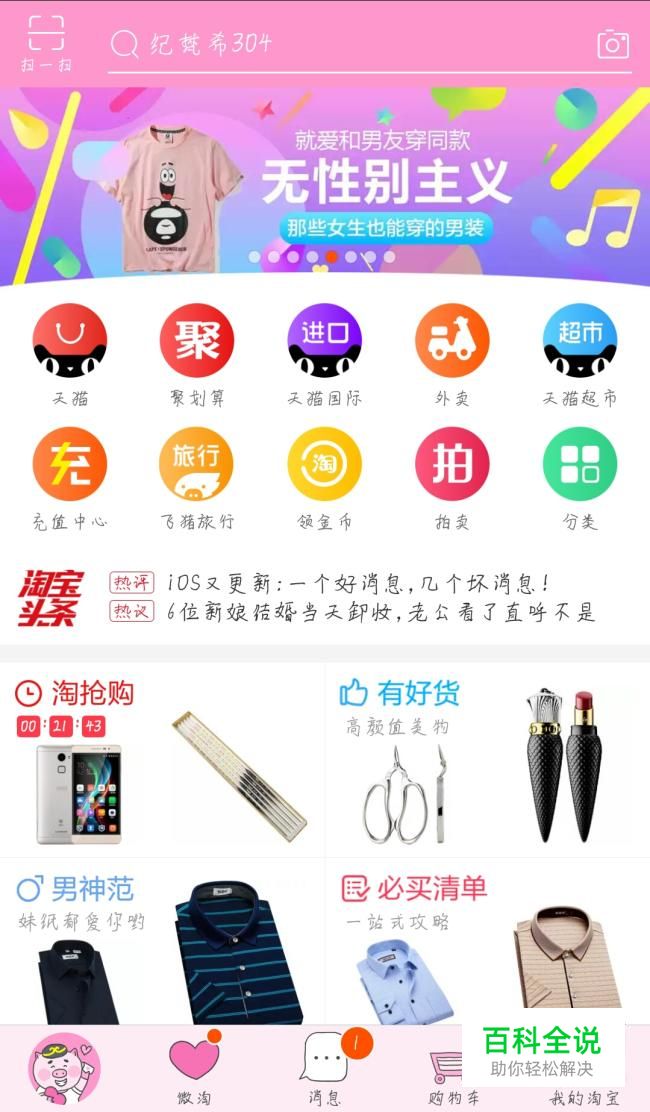Screen dimensions: 650x1112
Task: Open 拍卖 auction shortcut
Action: [452, 477]
